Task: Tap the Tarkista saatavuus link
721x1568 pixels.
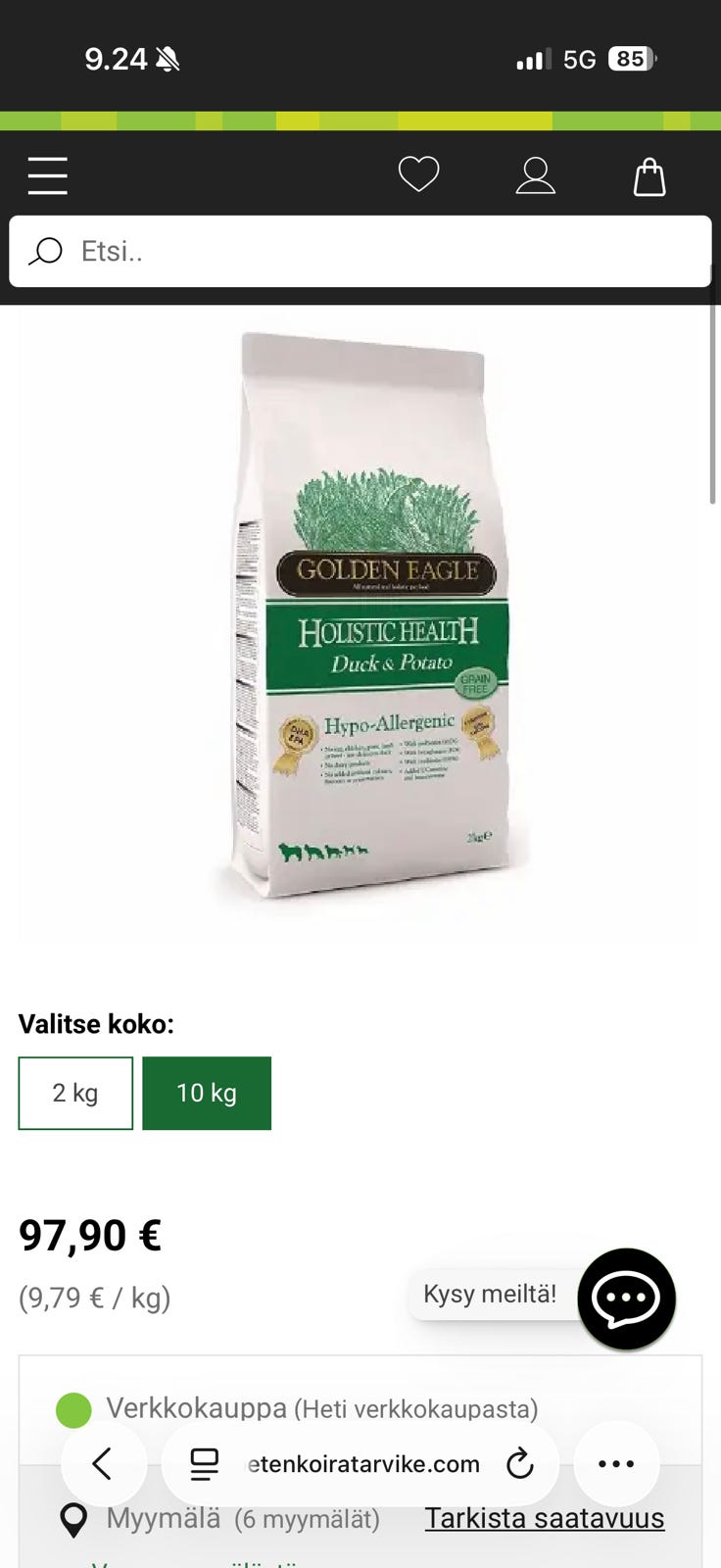Action: 544,1518
